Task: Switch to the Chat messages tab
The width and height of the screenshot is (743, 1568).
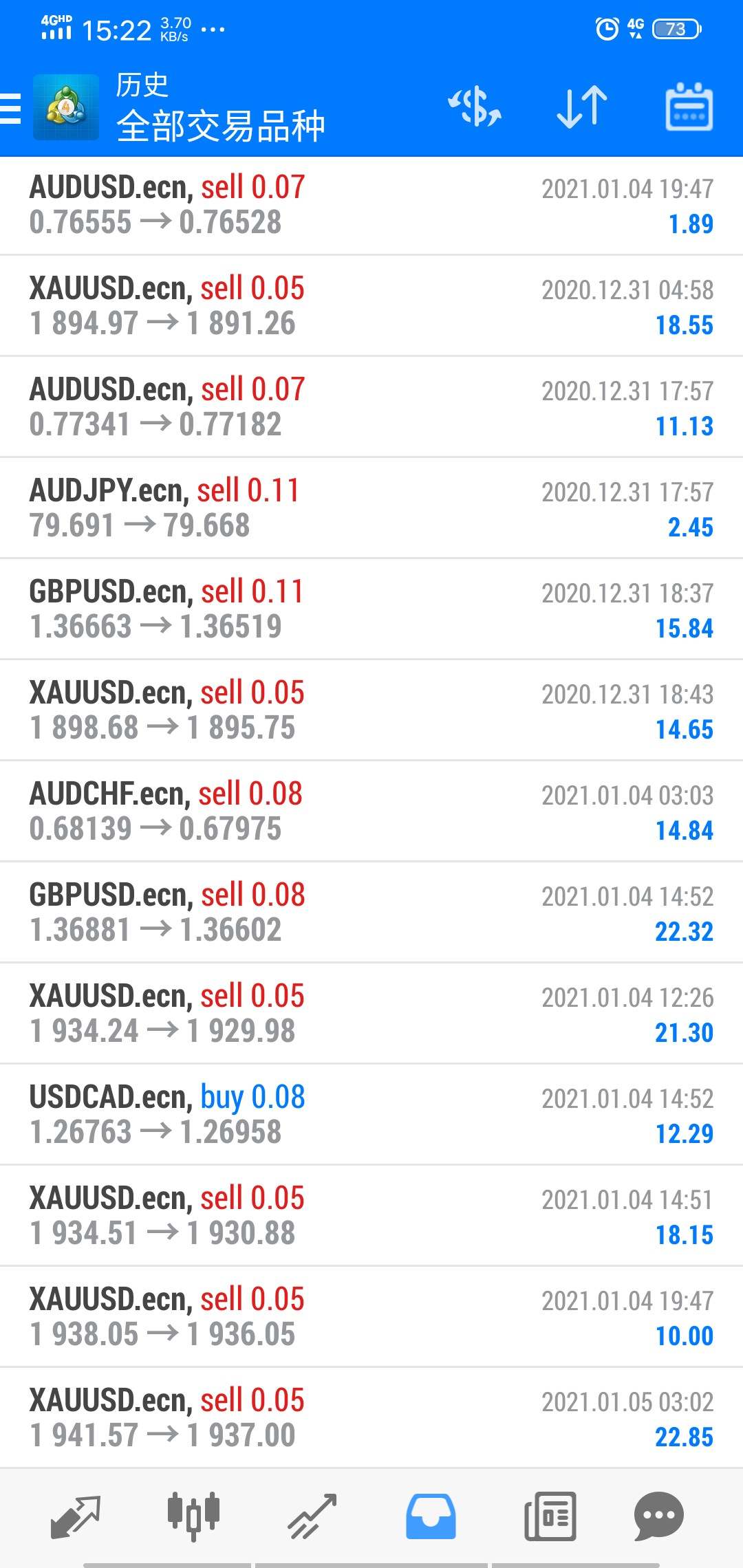Action: 658,1516
